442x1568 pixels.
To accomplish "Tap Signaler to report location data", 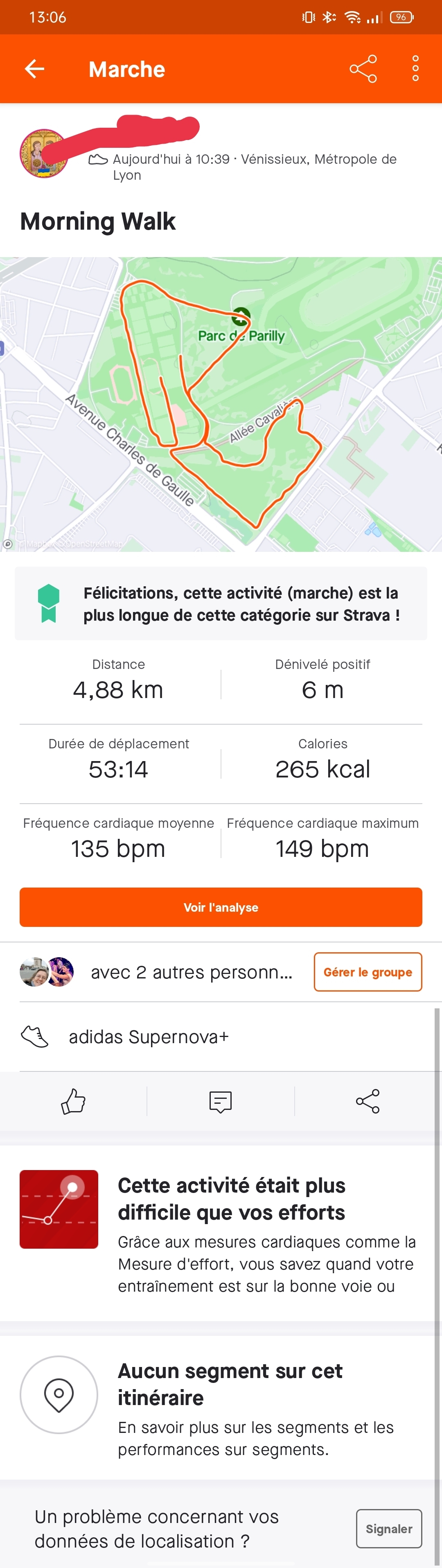I will pyautogui.click(x=388, y=1528).
